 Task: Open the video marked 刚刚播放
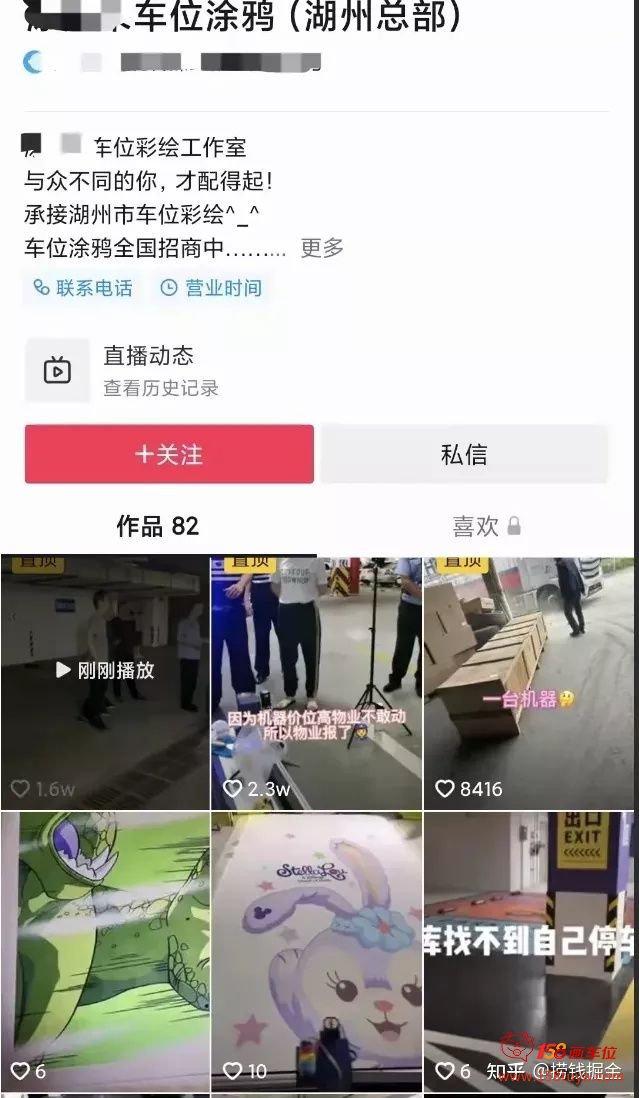click(105, 683)
